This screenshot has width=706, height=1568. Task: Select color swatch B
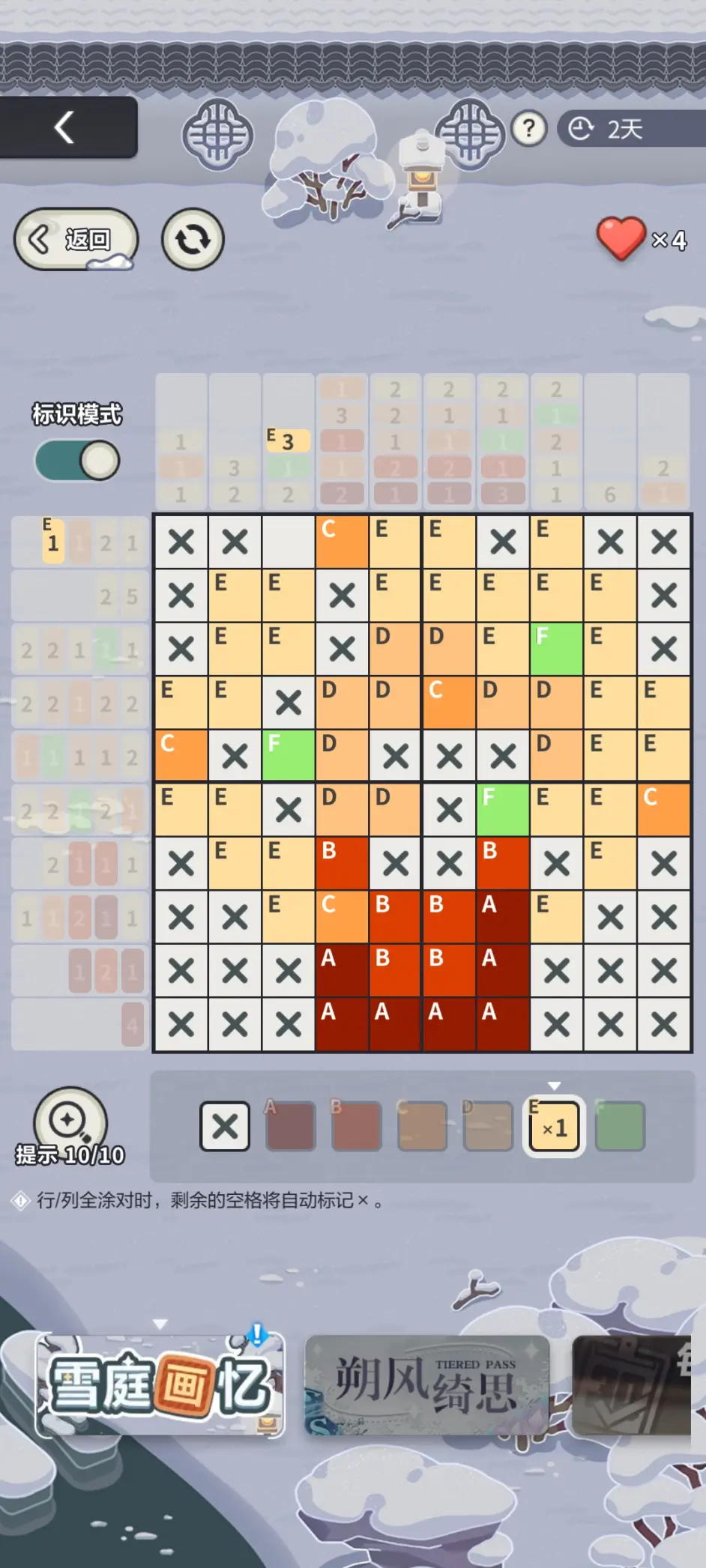pyautogui.click(x=357, y=1126)
